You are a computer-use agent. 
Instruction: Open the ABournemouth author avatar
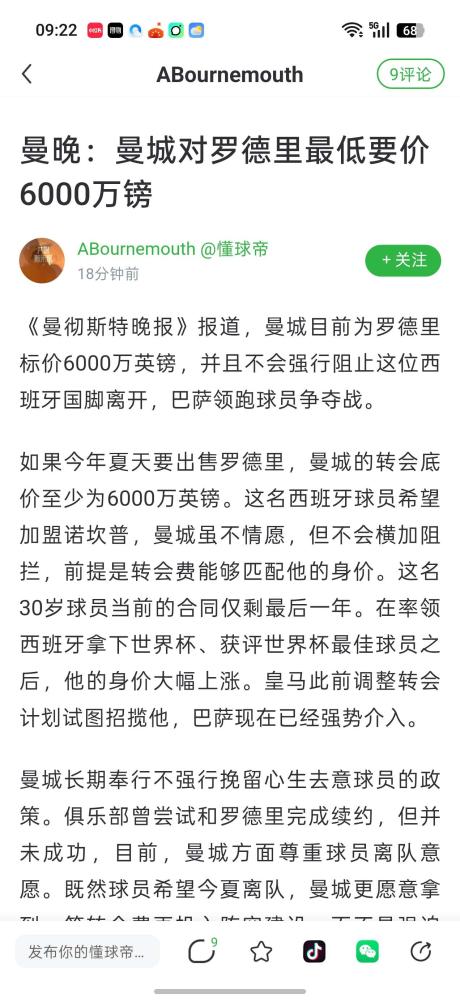[x=42, y=261]
